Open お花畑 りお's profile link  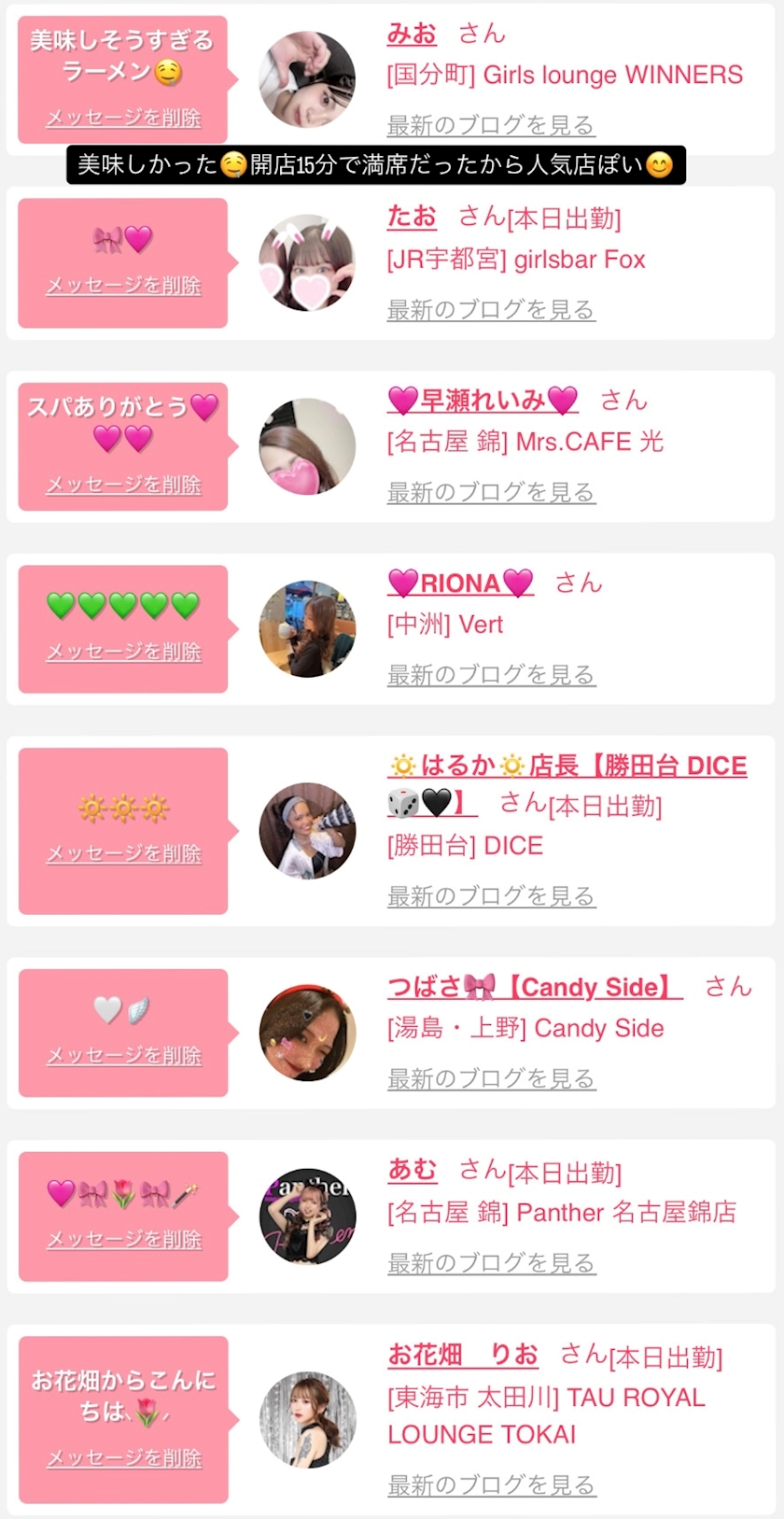coord(463,1355)
